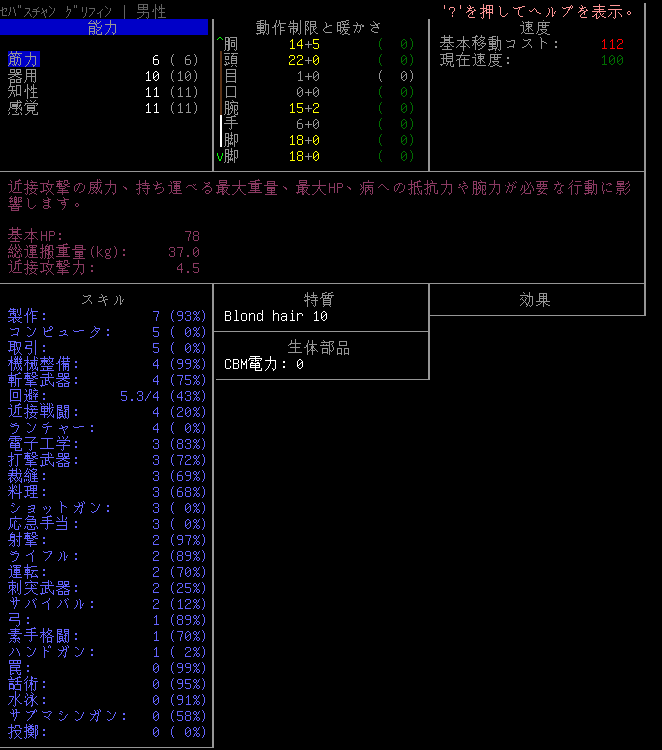This screenshot has height=750, width=662.
Task: Select the 感覚 stat row
Action: (x=104, y=108)
